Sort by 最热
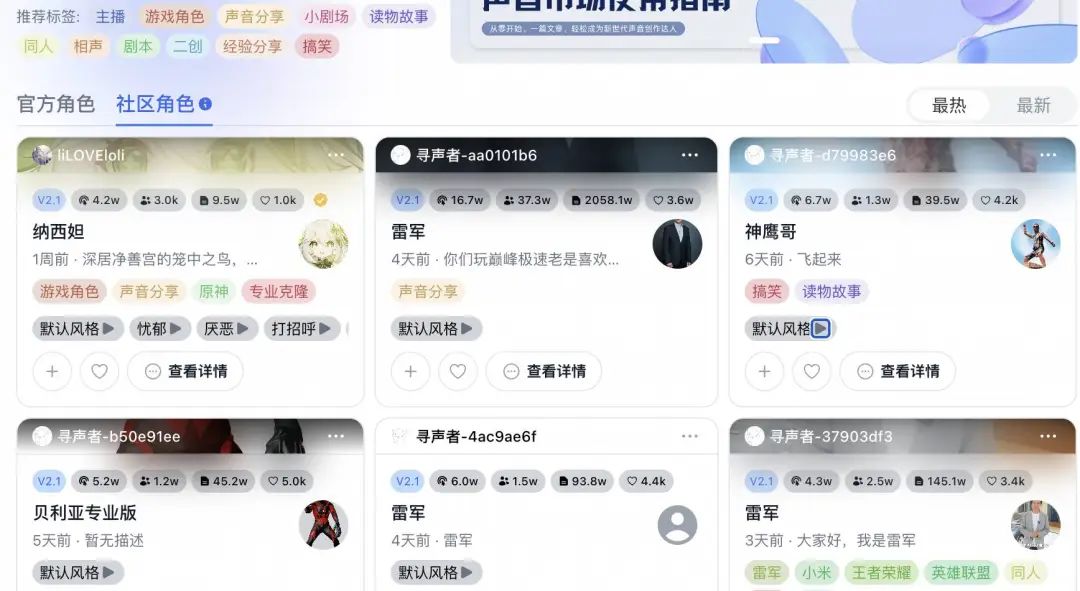 pyautogui.click(x=949, y=105)
